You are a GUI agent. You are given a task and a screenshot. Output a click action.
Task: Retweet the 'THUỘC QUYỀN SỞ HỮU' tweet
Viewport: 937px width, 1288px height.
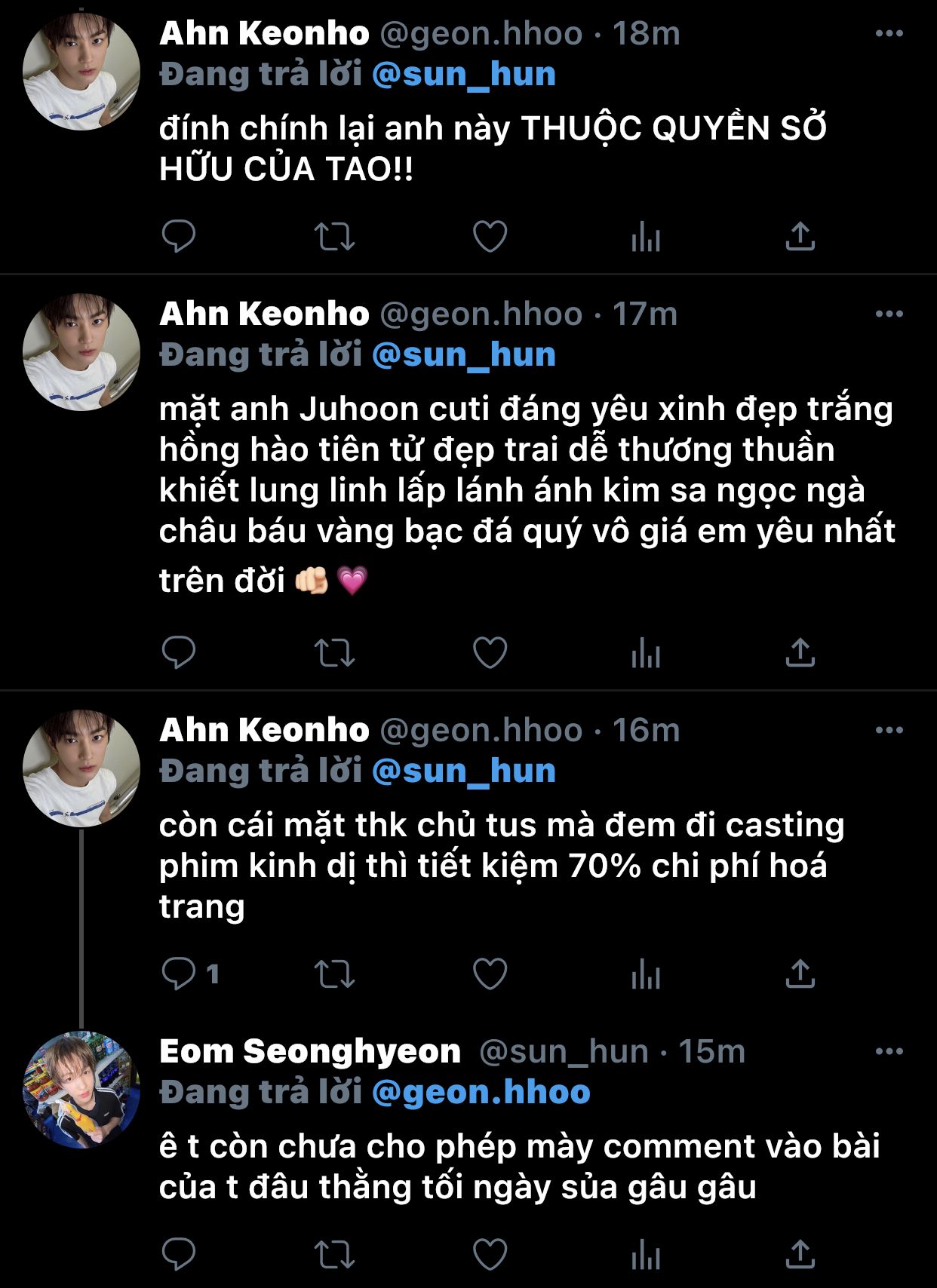(x=334, y=237)
